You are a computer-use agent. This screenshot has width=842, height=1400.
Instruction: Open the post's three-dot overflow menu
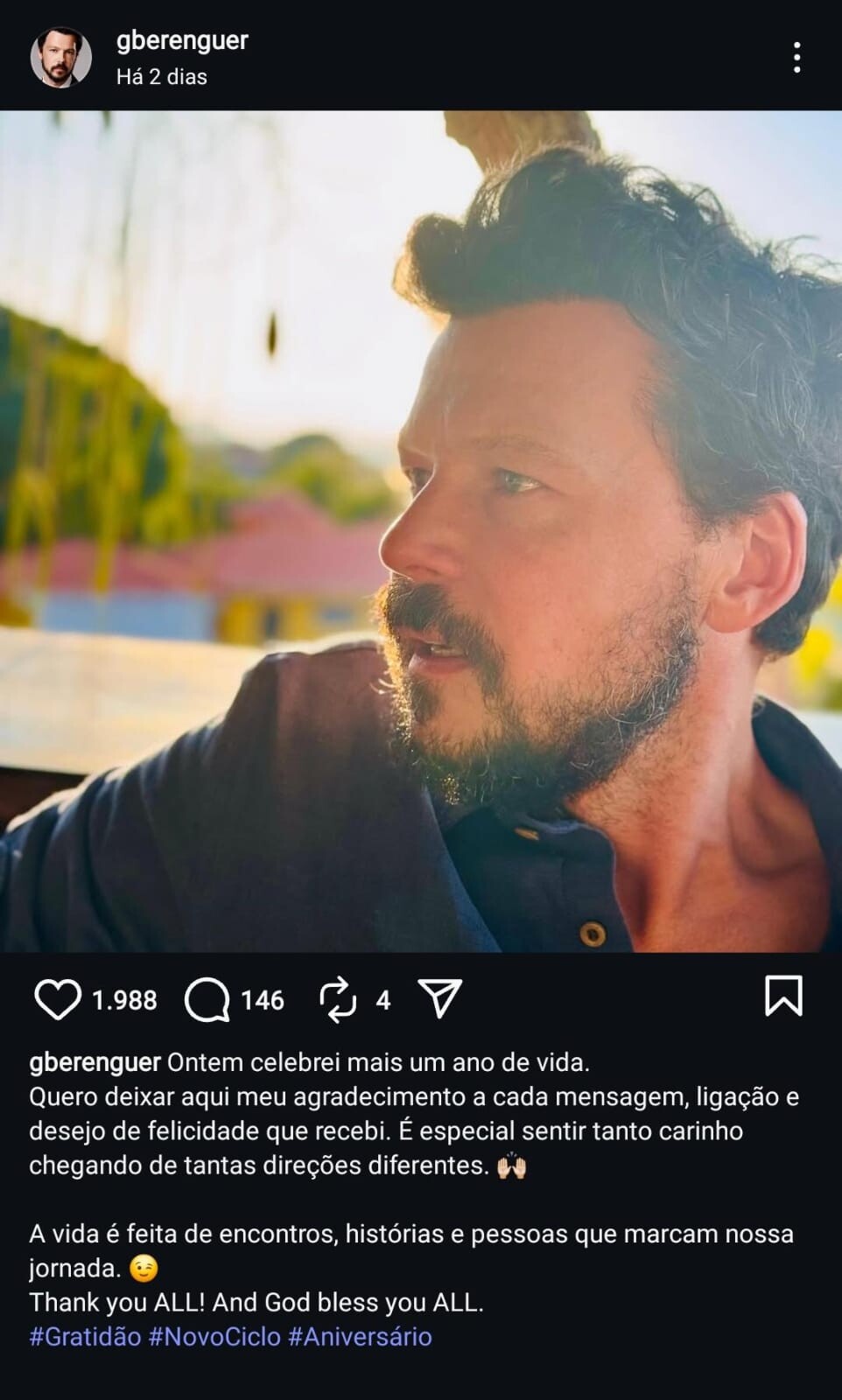point(796,57)
